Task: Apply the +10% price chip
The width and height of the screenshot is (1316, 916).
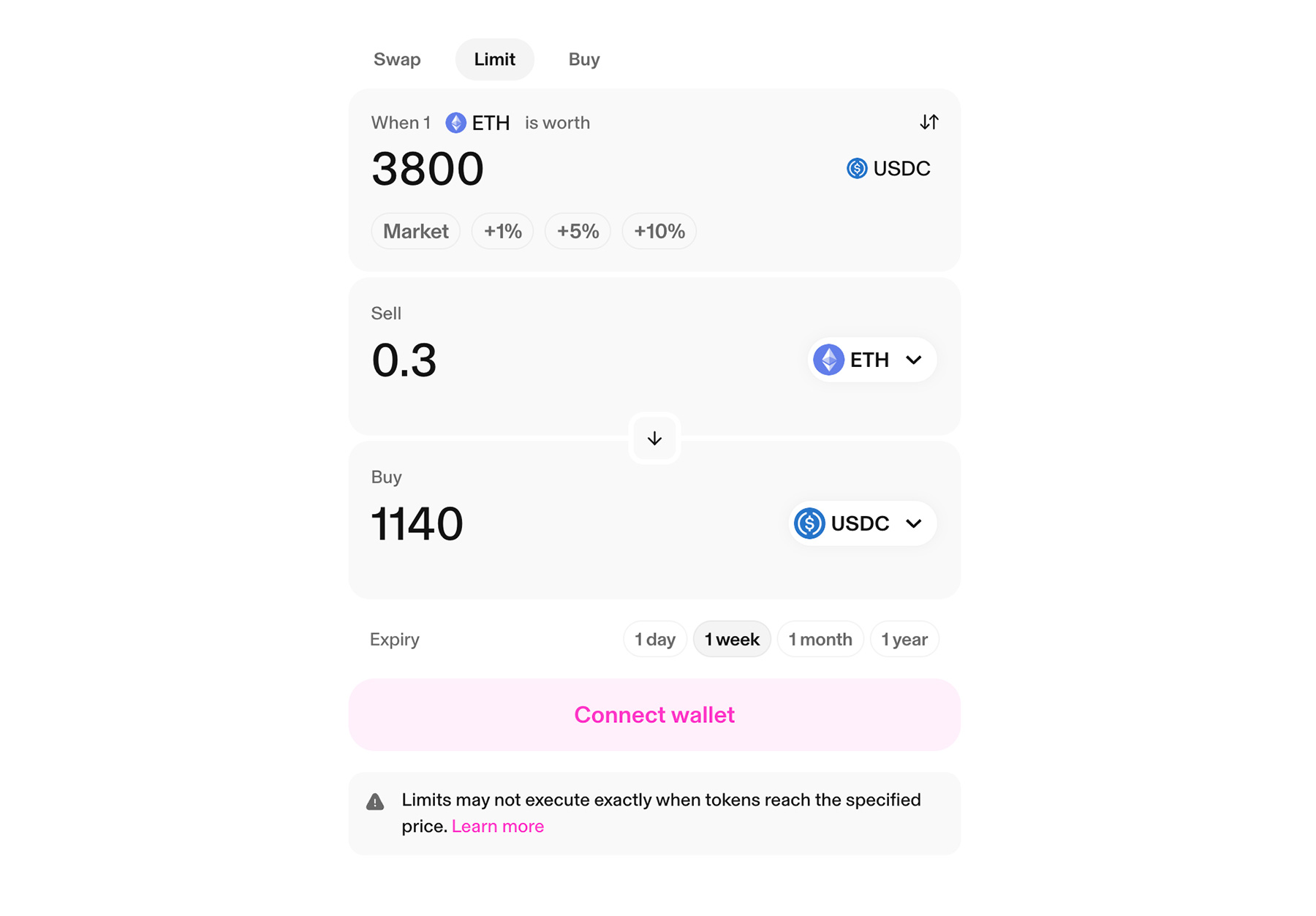Action: pyautogui.click(x=659, y=231)
